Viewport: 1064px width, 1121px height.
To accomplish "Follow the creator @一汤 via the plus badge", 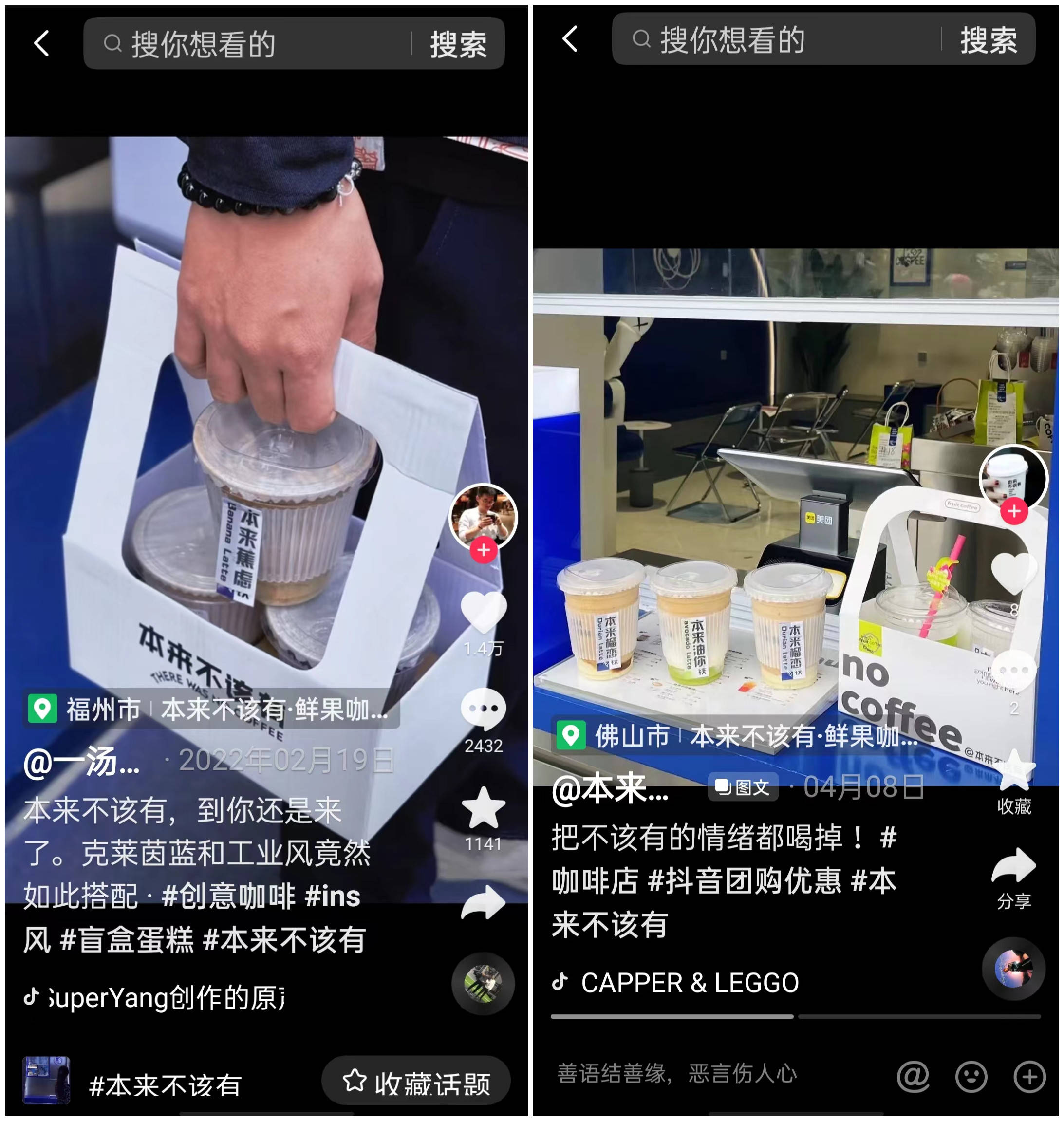I will pyautogui.click(x=483, y=550).
